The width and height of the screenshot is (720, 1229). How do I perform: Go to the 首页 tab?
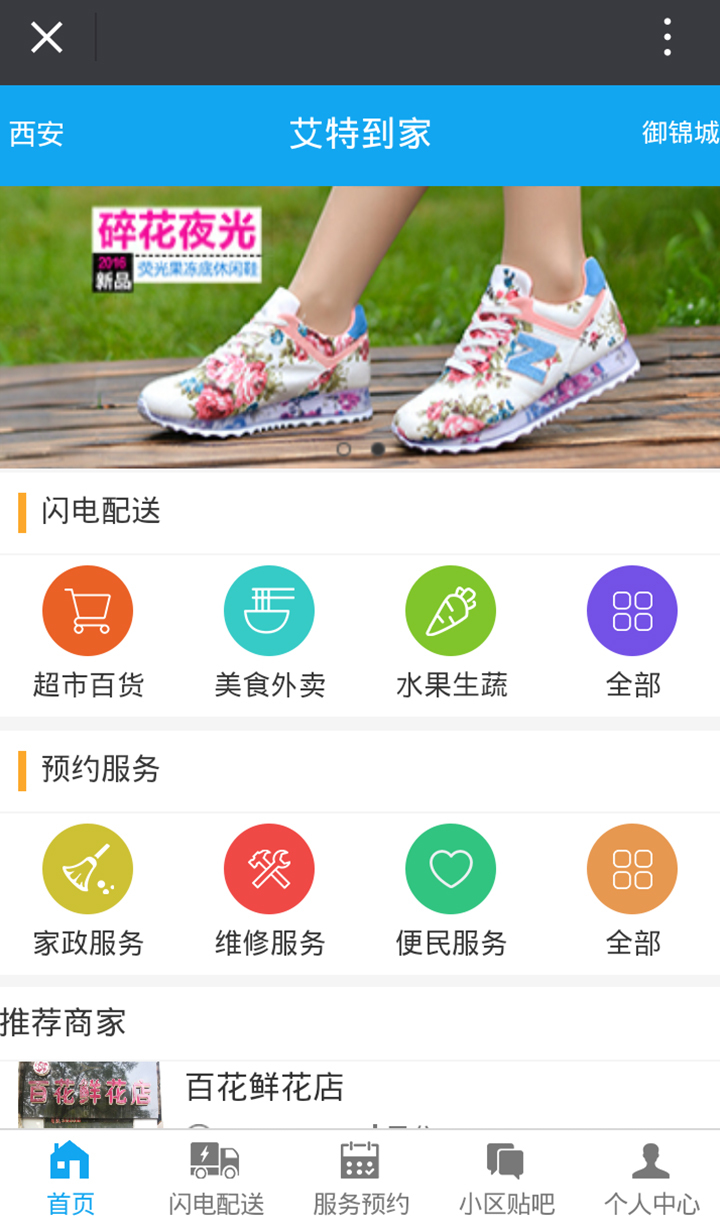[71, 1179]
